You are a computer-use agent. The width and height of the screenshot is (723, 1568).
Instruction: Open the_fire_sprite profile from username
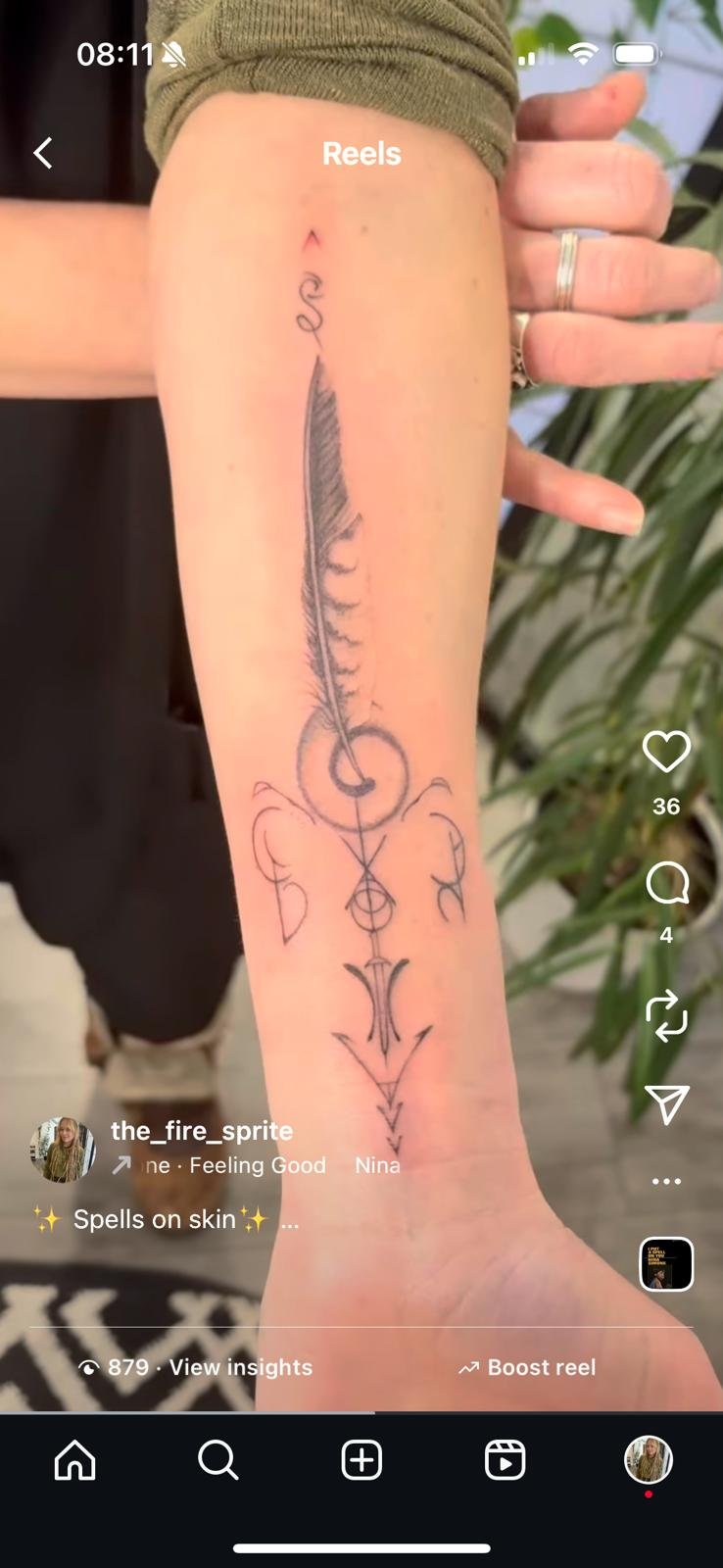[x=202, y=1131]
